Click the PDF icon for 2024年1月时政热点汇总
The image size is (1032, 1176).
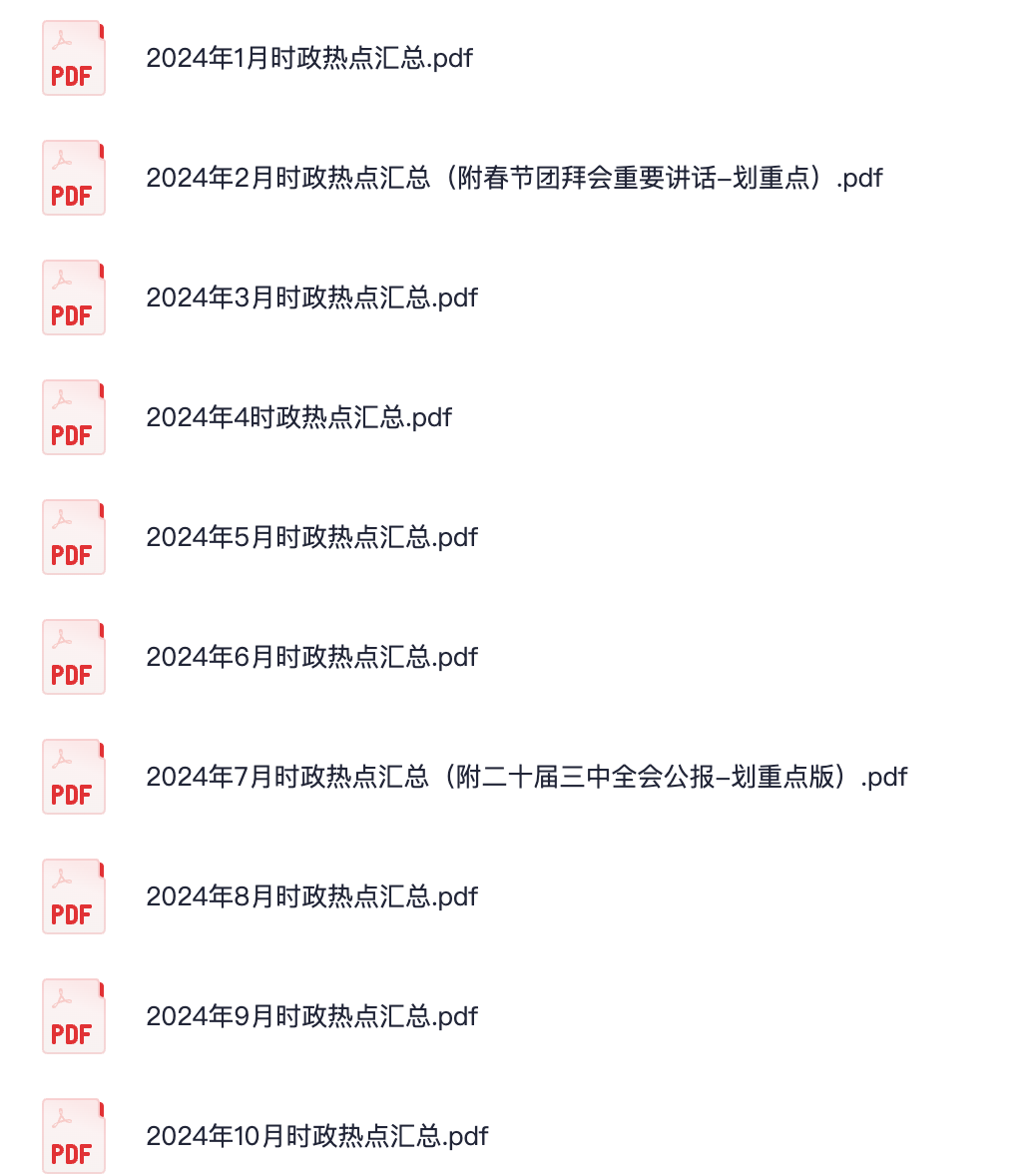coord(73,58)
